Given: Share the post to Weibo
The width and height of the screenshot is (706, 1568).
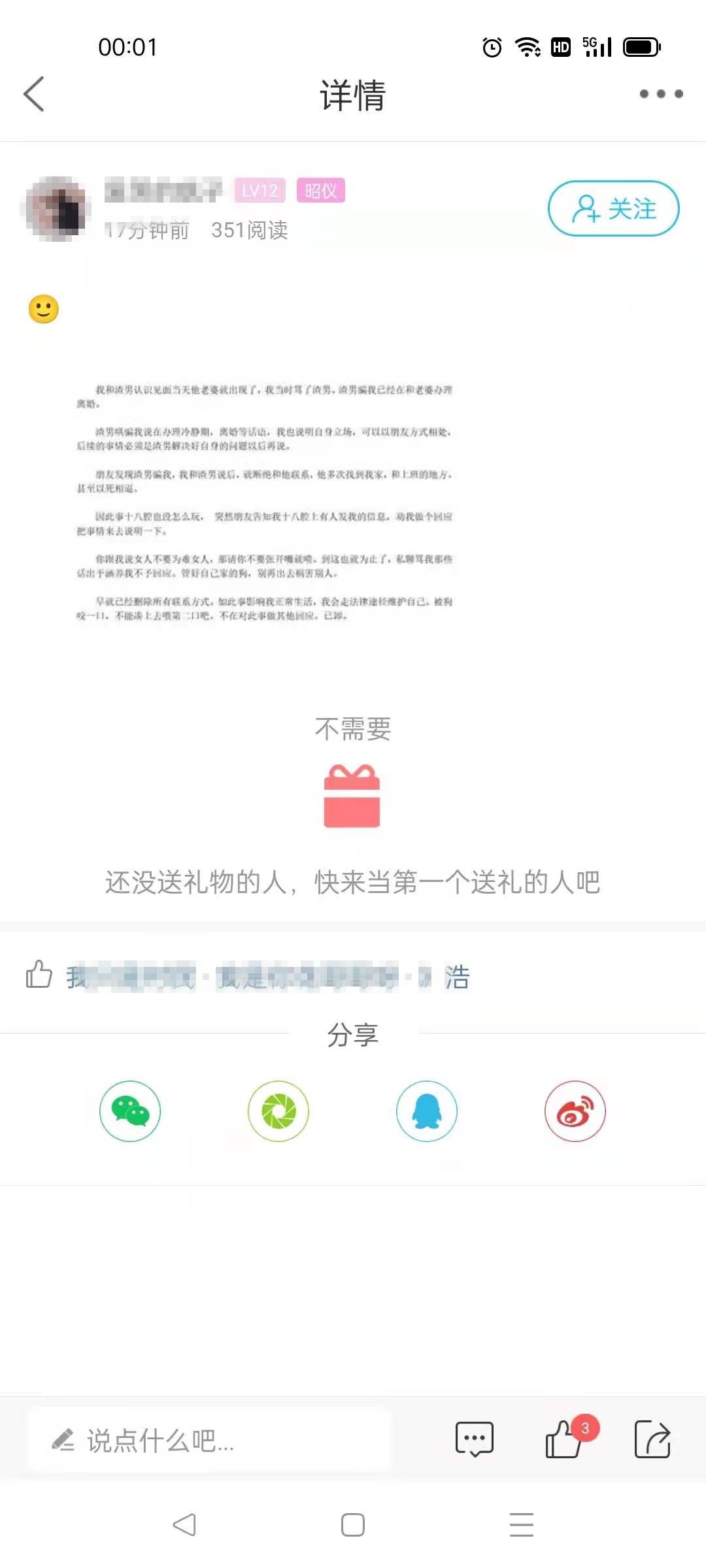Looking at the screenshot, I should coord(575,1111).
